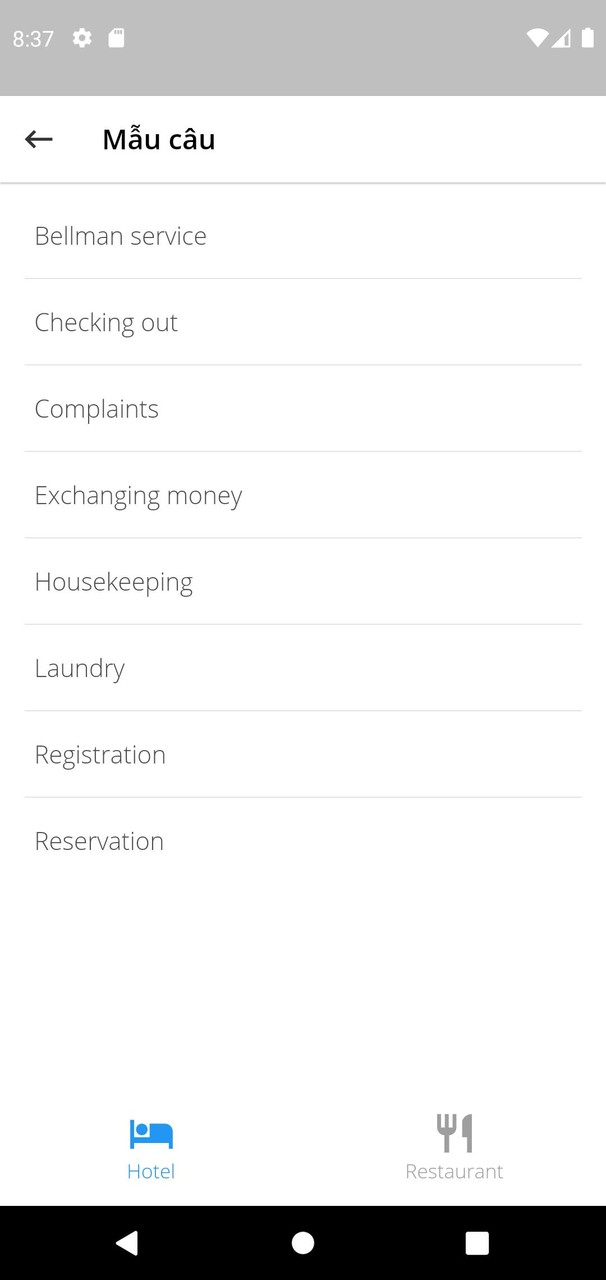This screenshot has width=606, height=1280.
Task: Select the Hotel tab
Action: click(x=151, y=1148)
